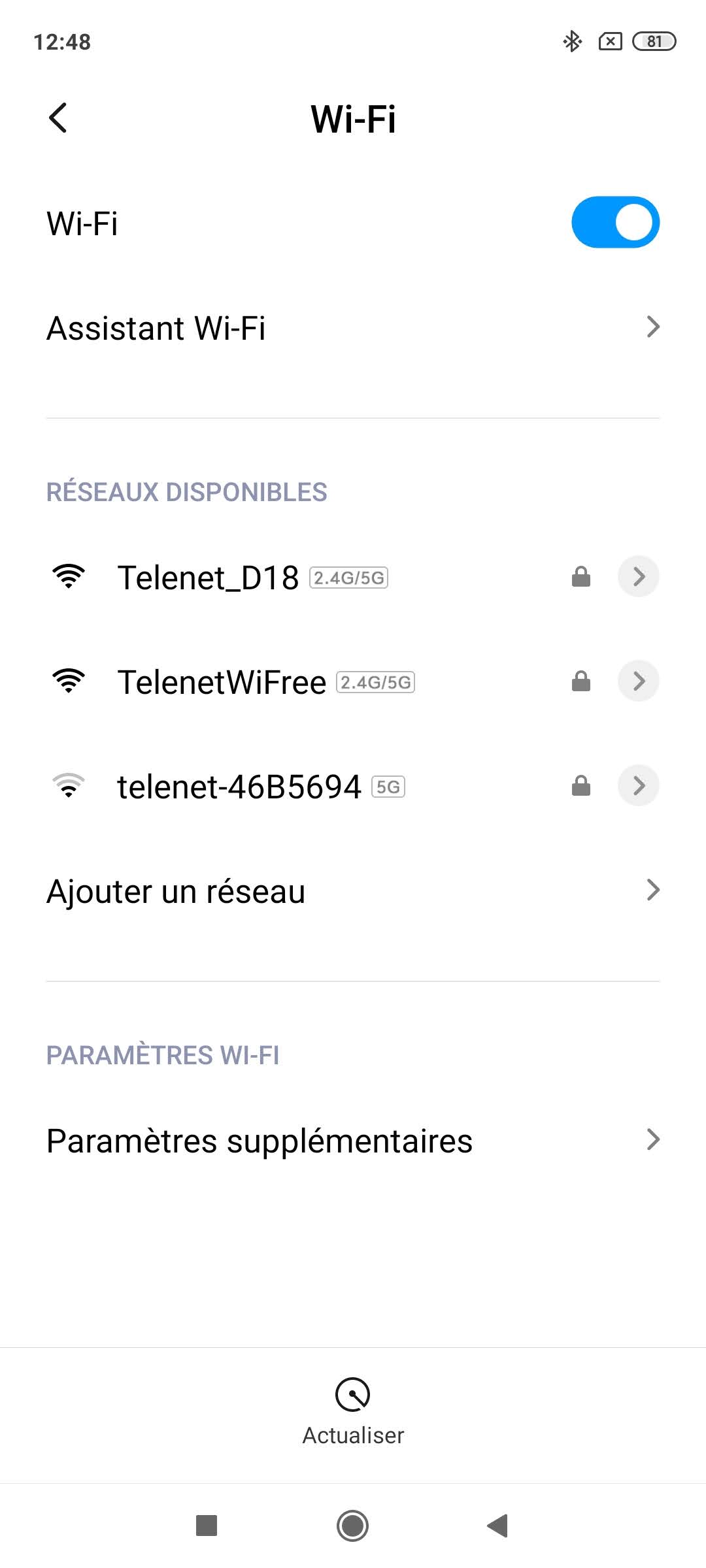
Task: Open details arrow for TelenetWiFree
Action: point(639,681)
